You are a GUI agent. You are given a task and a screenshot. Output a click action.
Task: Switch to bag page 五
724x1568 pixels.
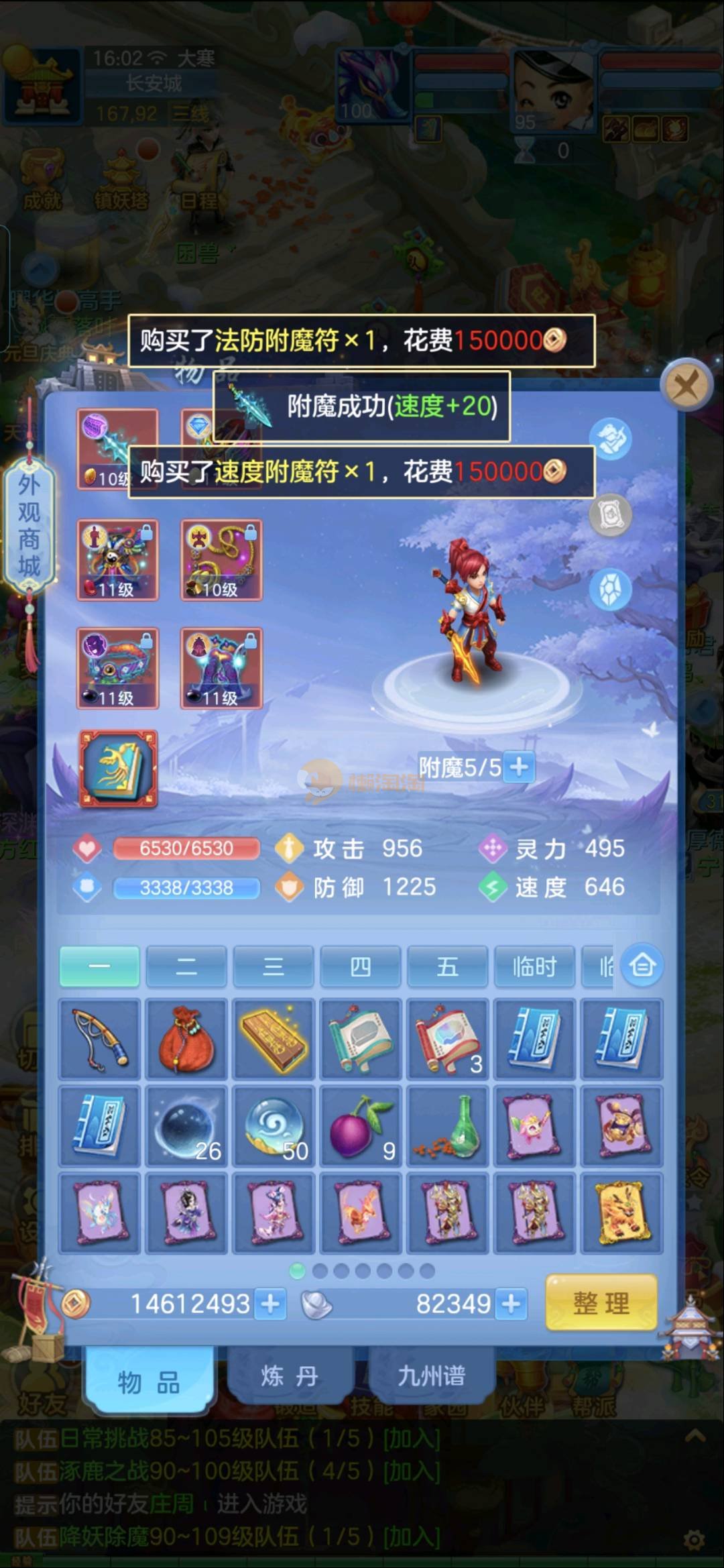pos(447,966)
